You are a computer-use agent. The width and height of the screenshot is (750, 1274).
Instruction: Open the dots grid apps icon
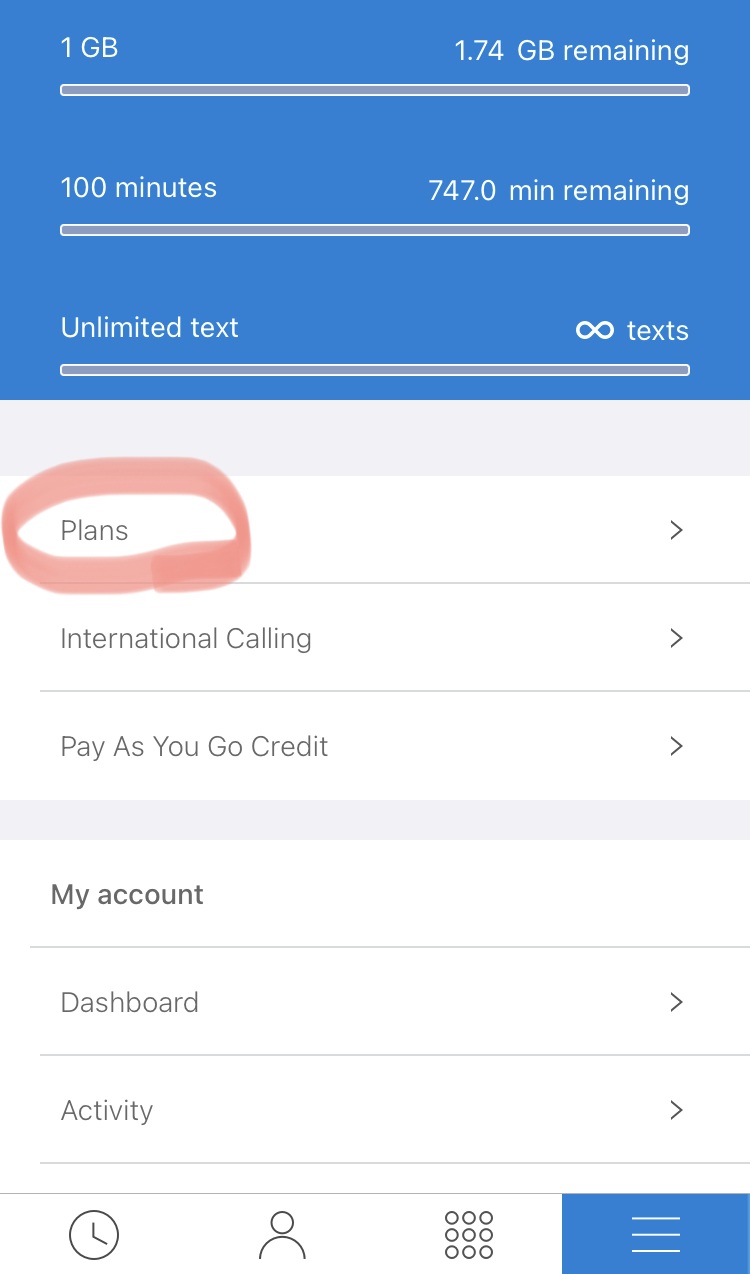tap(468, 1234)
